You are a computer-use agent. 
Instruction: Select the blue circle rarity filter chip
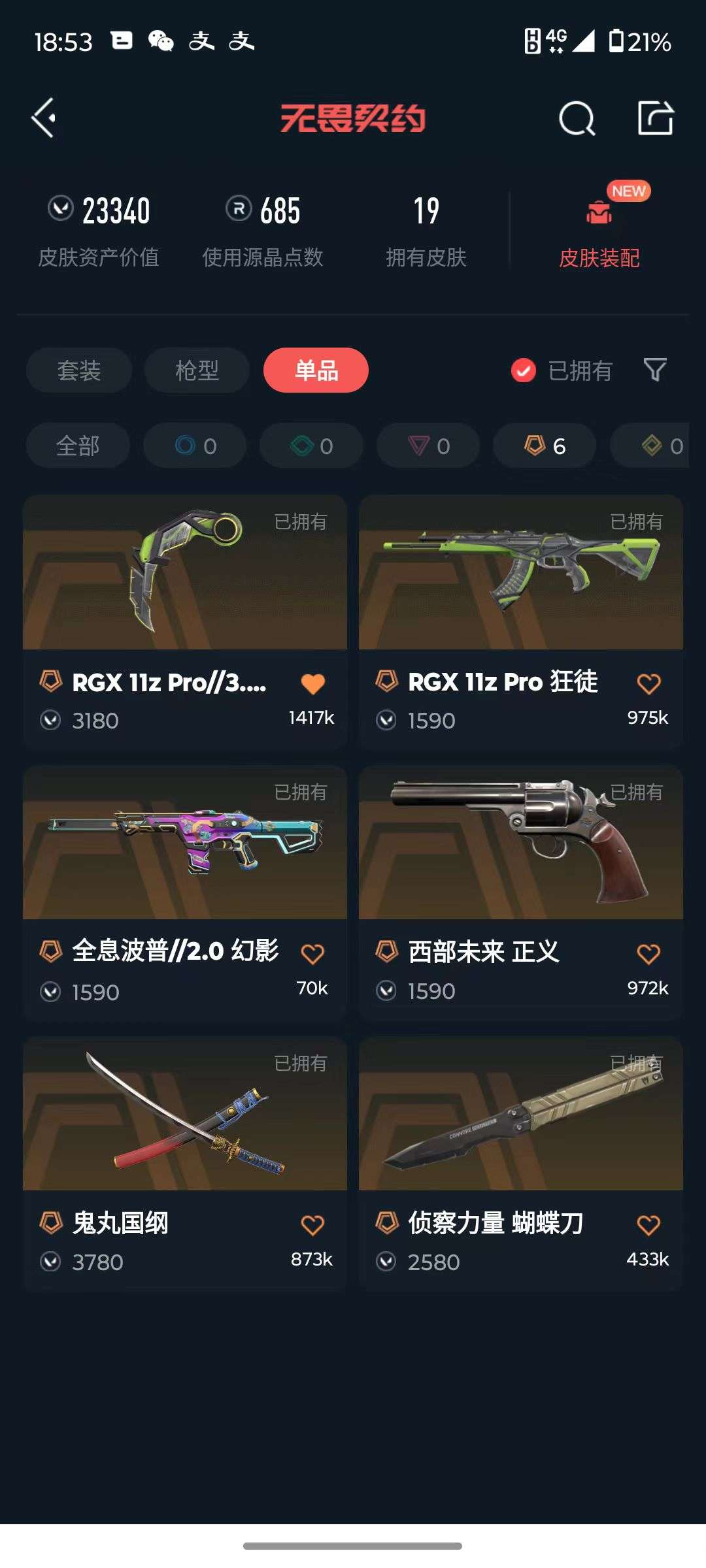[193, 446]
